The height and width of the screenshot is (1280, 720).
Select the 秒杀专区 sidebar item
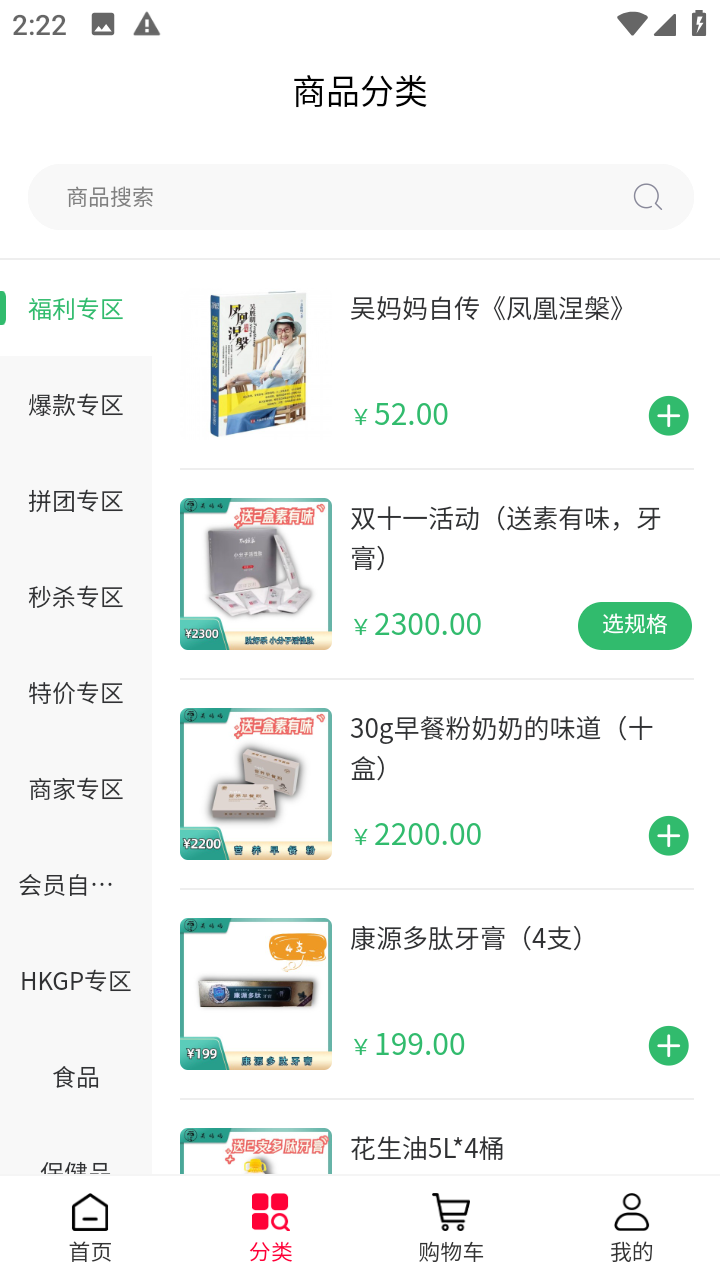pyautogui.click(x=76, y=596)
